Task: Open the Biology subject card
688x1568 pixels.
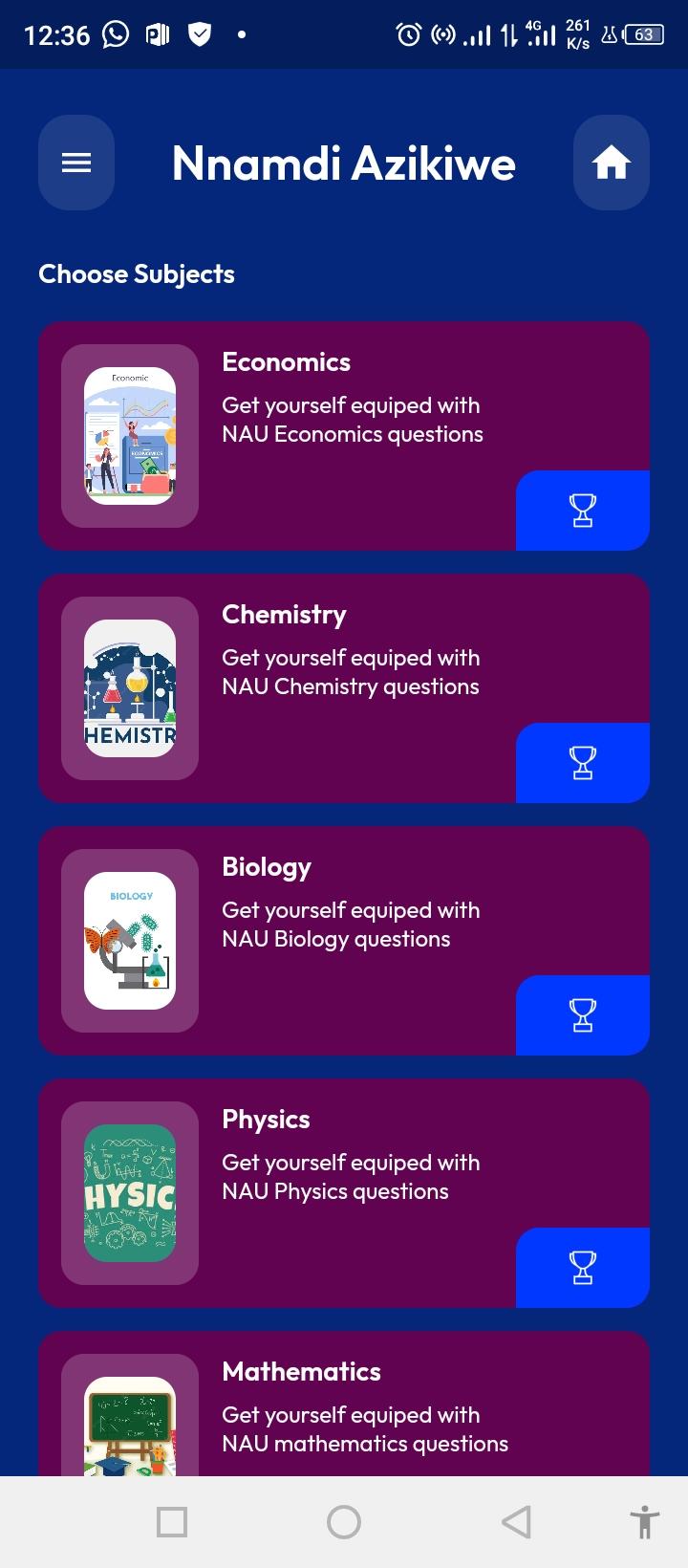Action: tap(344, 941)
